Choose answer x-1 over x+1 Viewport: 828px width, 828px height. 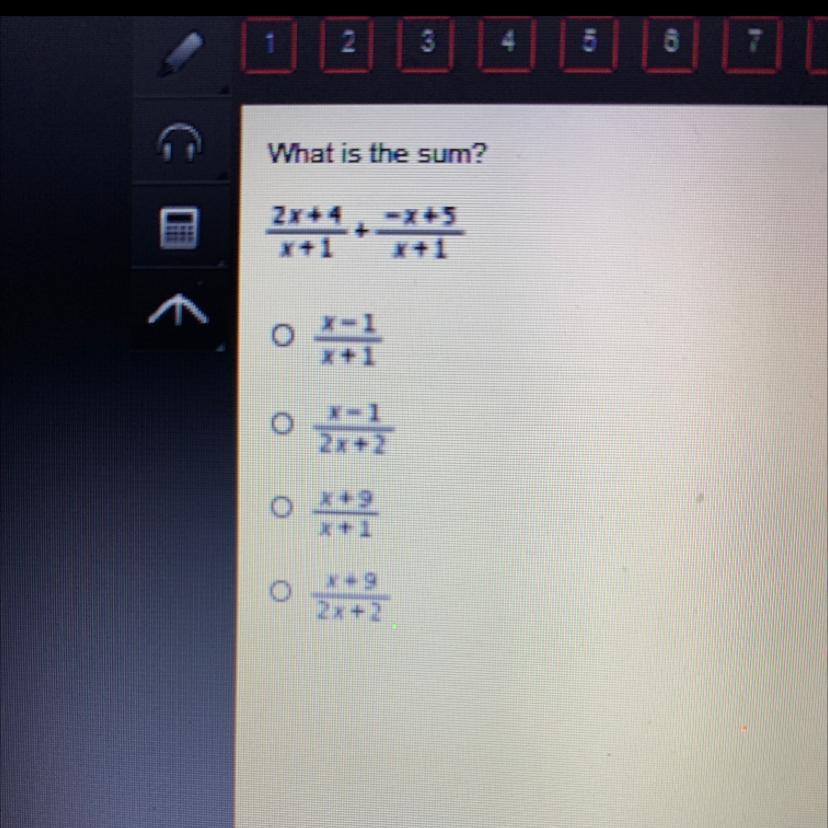pos(283,337)
